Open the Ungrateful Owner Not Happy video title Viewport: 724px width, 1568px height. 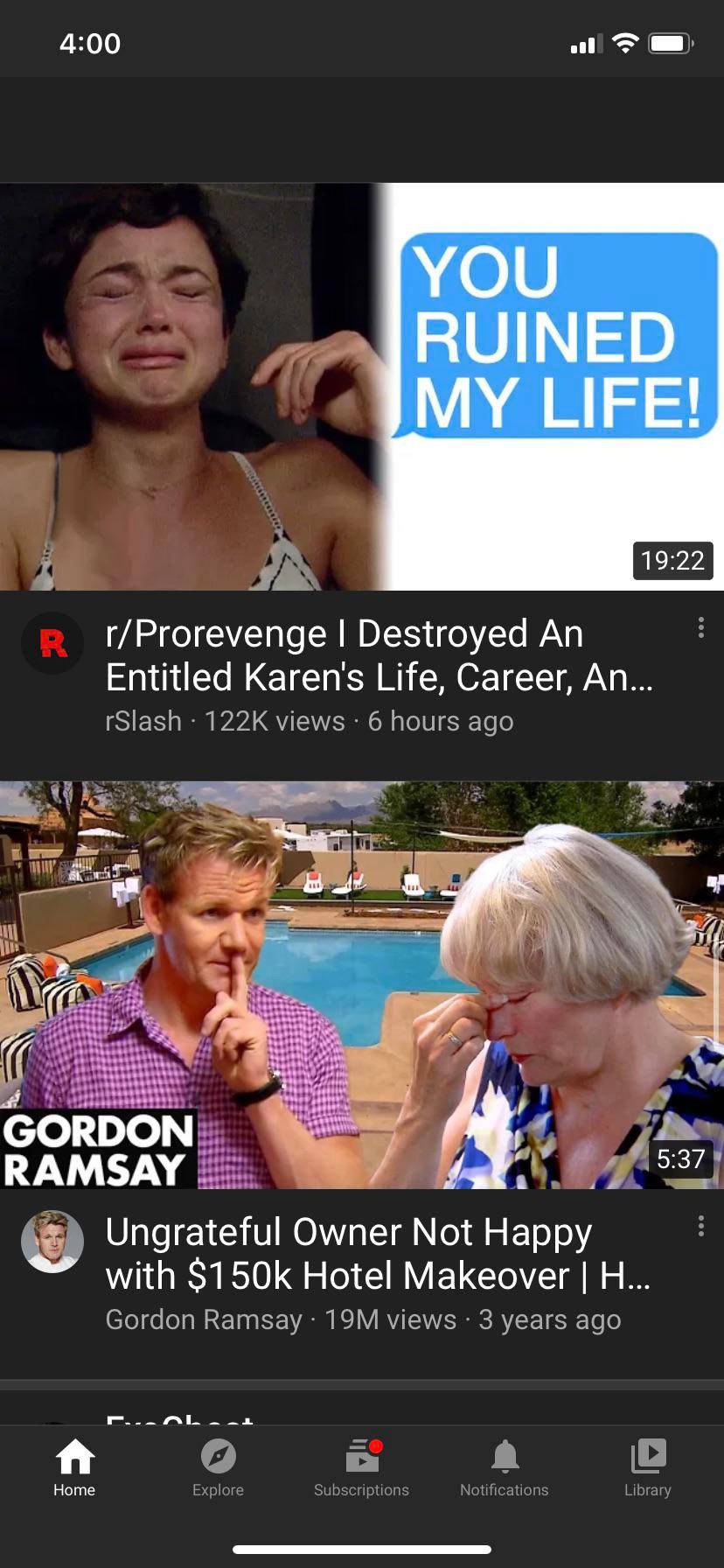pos(378,1253)
